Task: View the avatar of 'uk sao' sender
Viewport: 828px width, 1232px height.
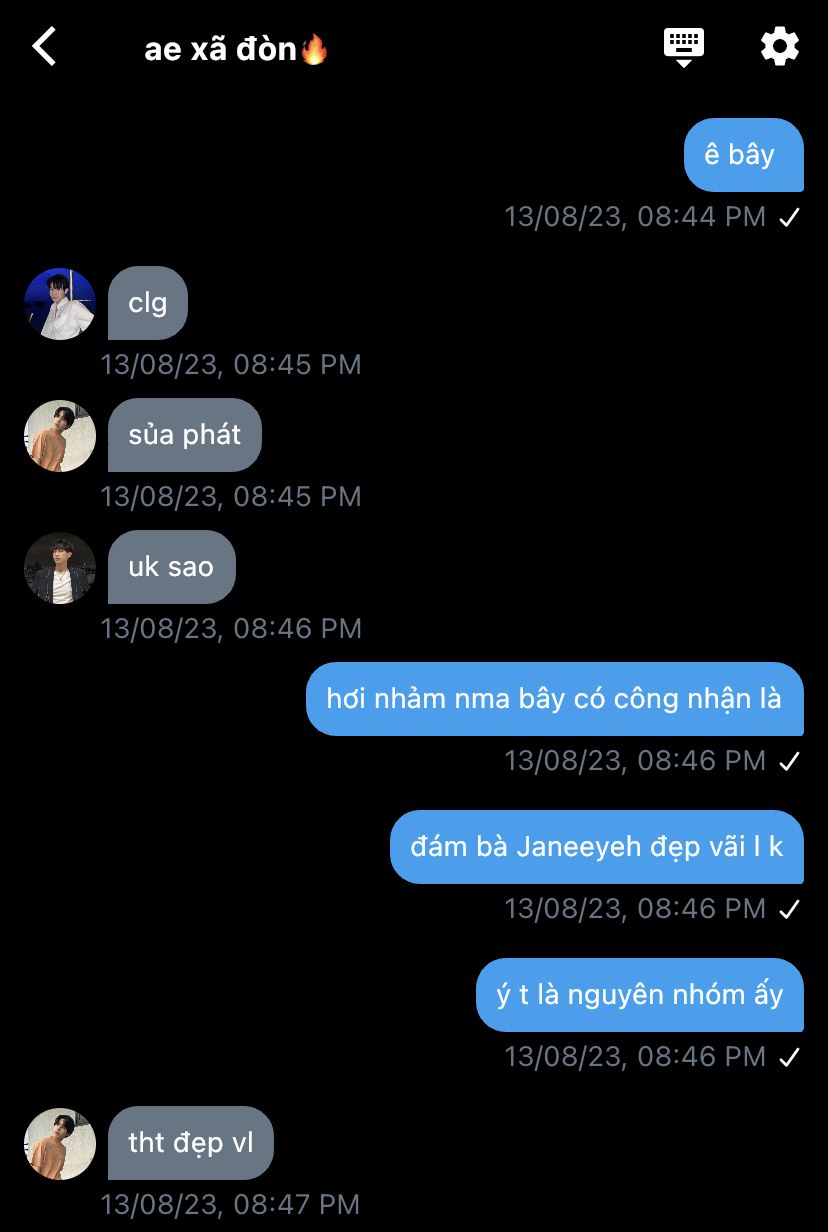Action: (60, 568)
